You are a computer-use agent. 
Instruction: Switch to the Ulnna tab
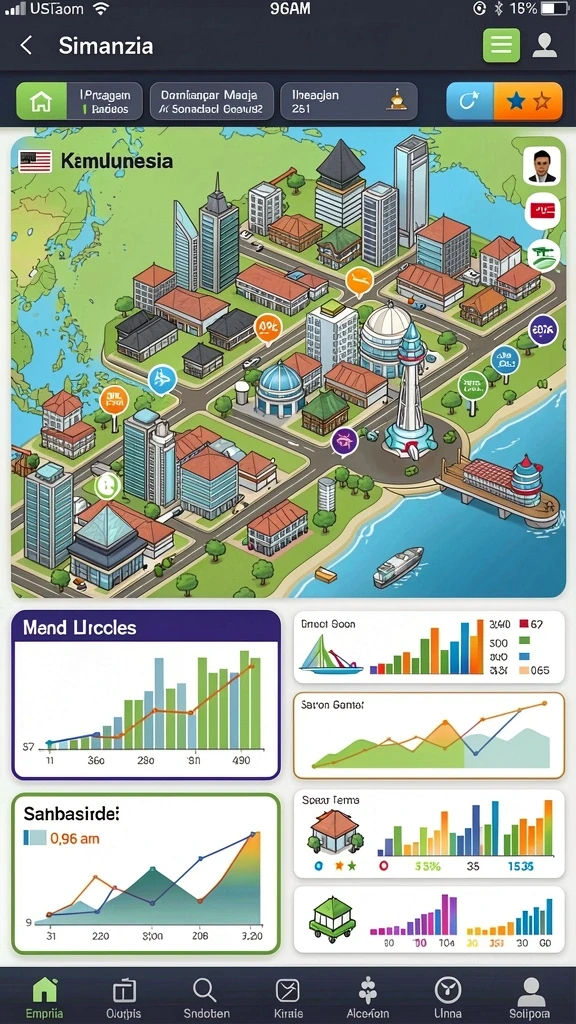coord(448,998)
